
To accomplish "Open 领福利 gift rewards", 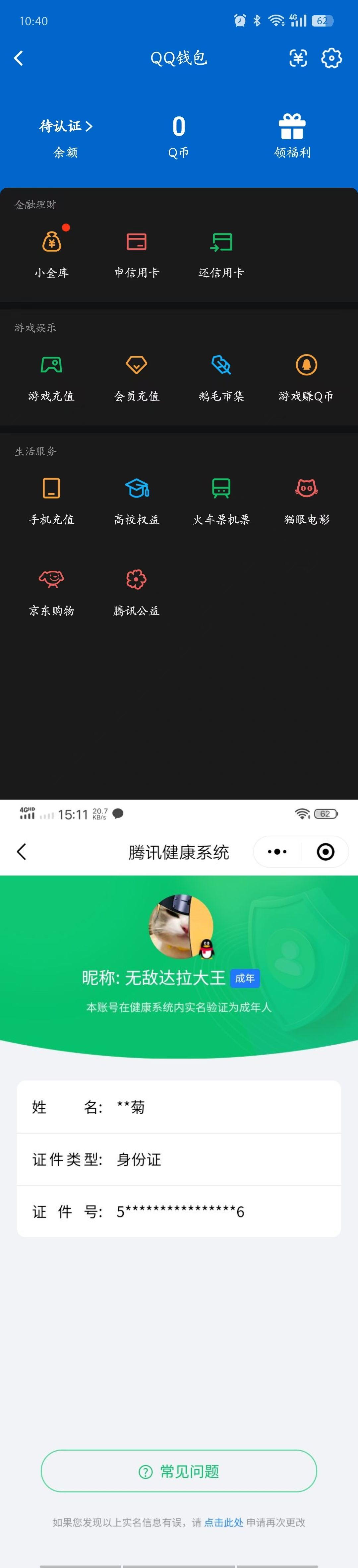I will click(292, 136).
